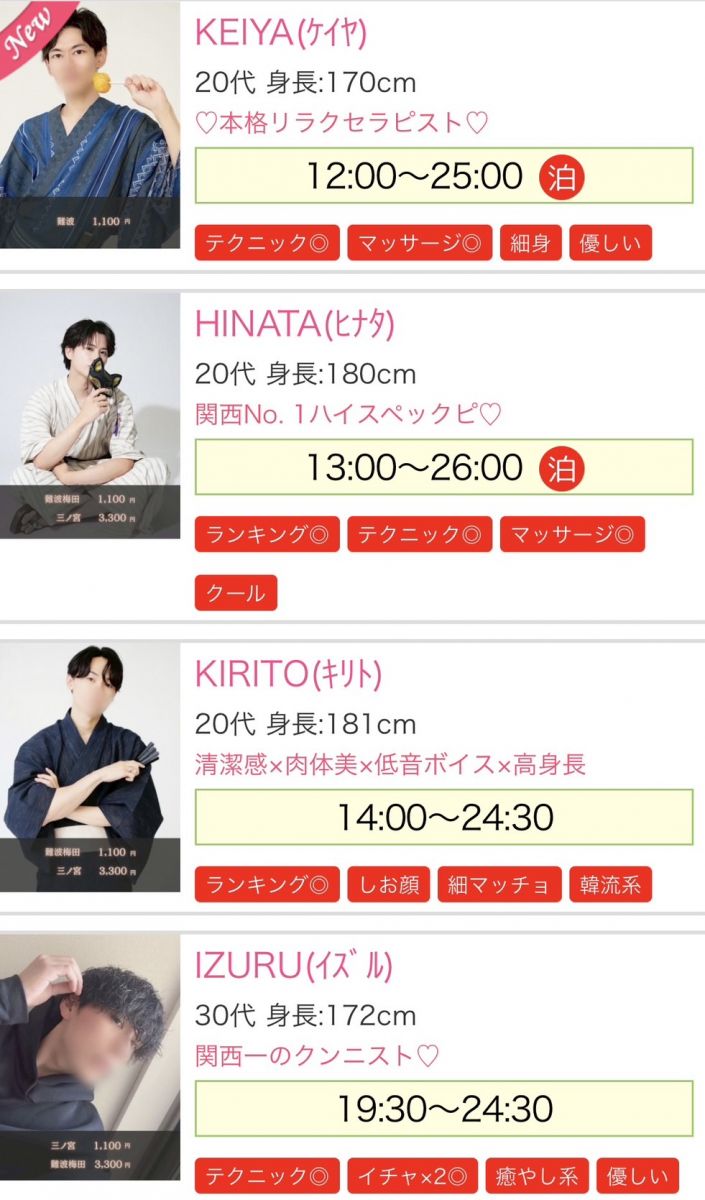Select the マッサージ◎ tag under KEIYA
705x1200 pixels.
(420, 243)
